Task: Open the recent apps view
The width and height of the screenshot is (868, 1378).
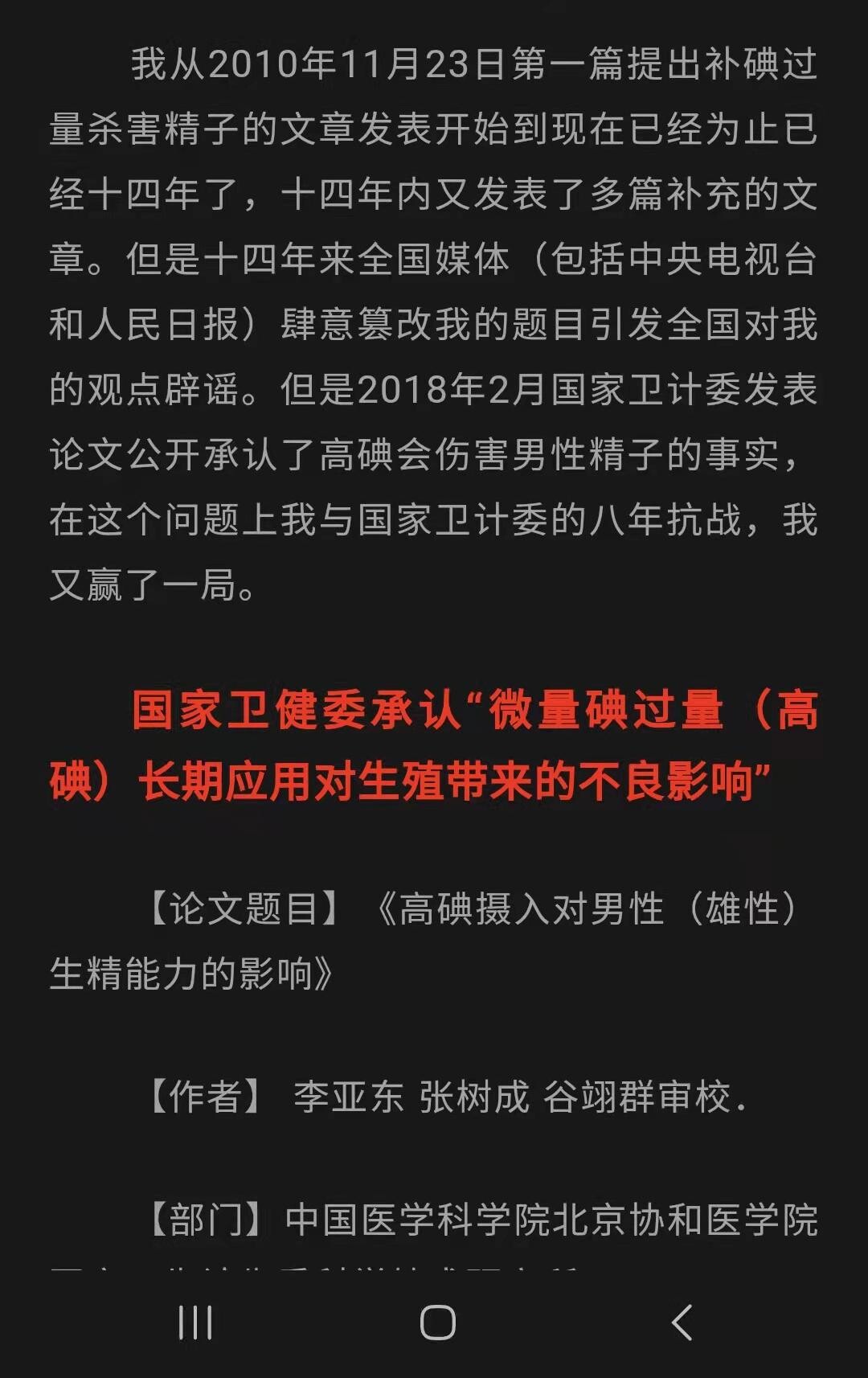Action: (x=195, y=1323)
